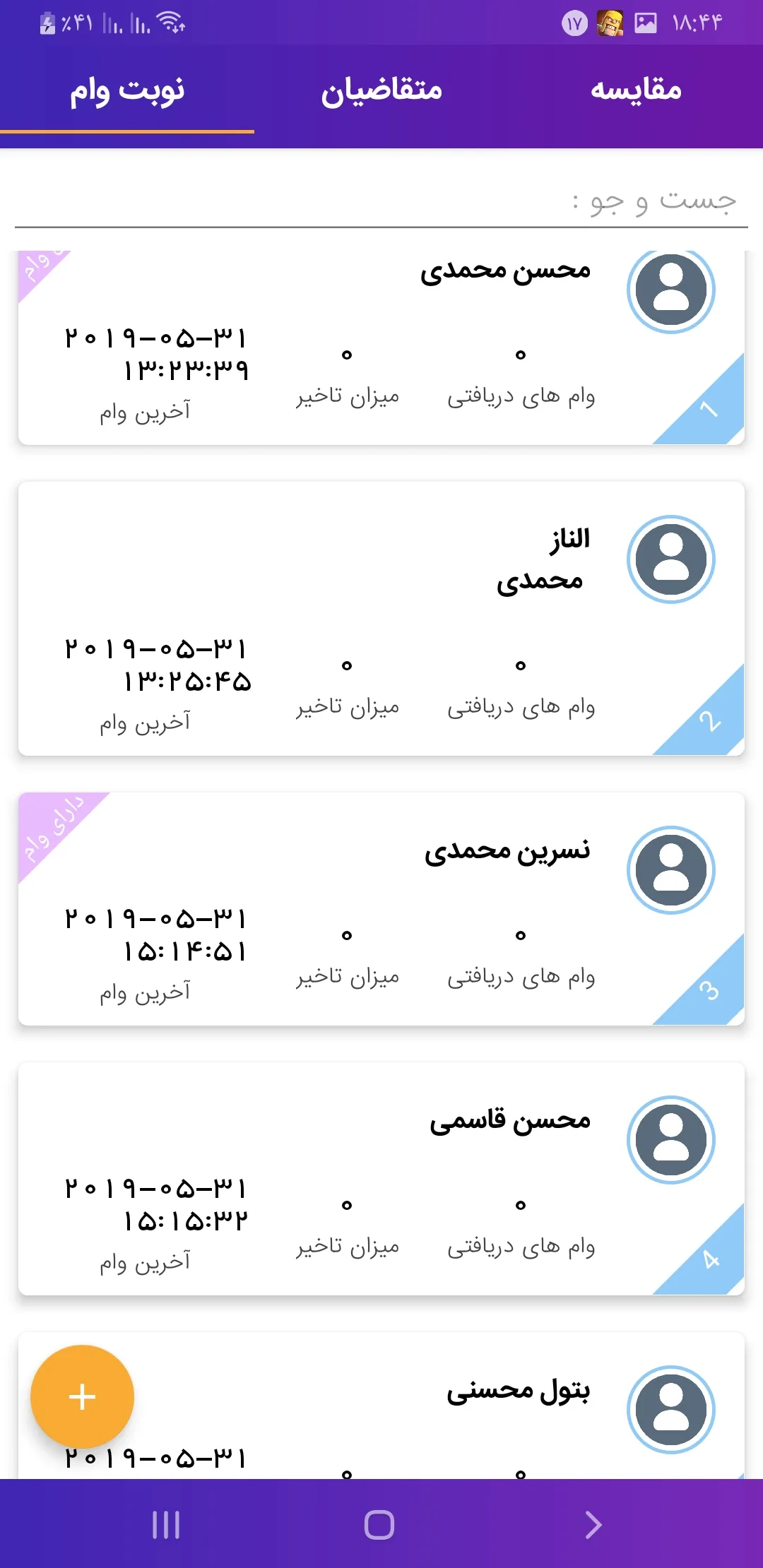Navigate back with the system back arrow
This screenshot has width=763, height=1568.
593,1524
